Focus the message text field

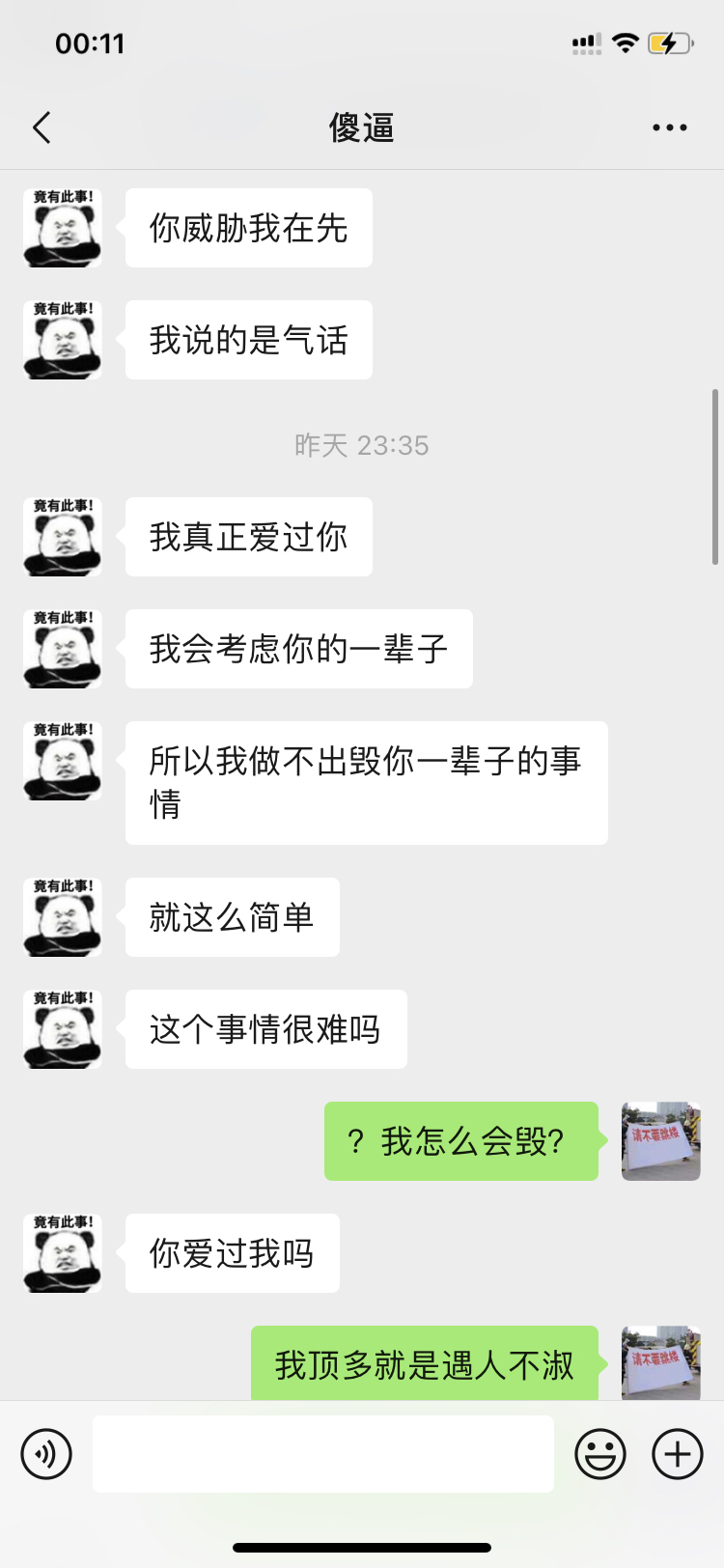click(323, 1453)
